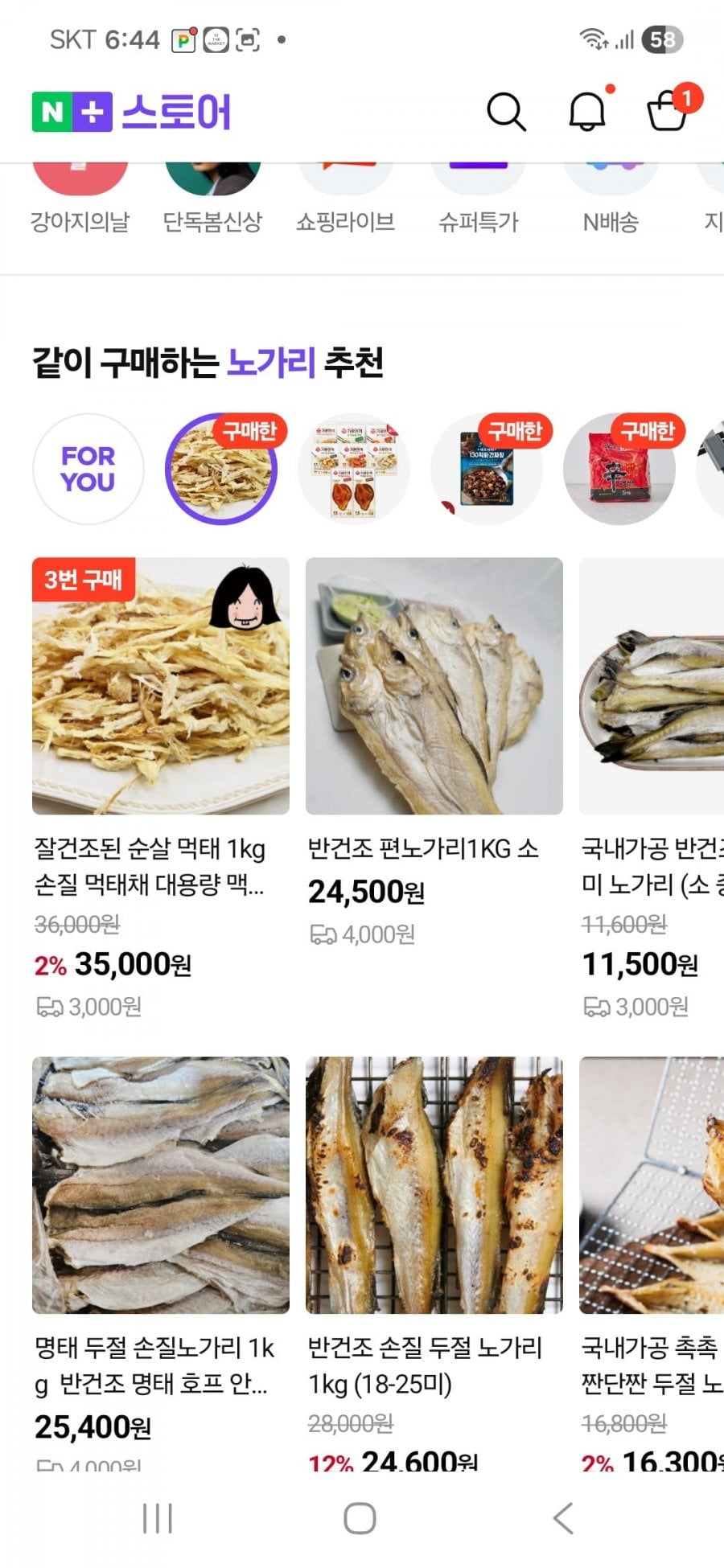Screen dimensions: 724x1568
Task: Go back using the system back button
Action: coord(563,1518)
